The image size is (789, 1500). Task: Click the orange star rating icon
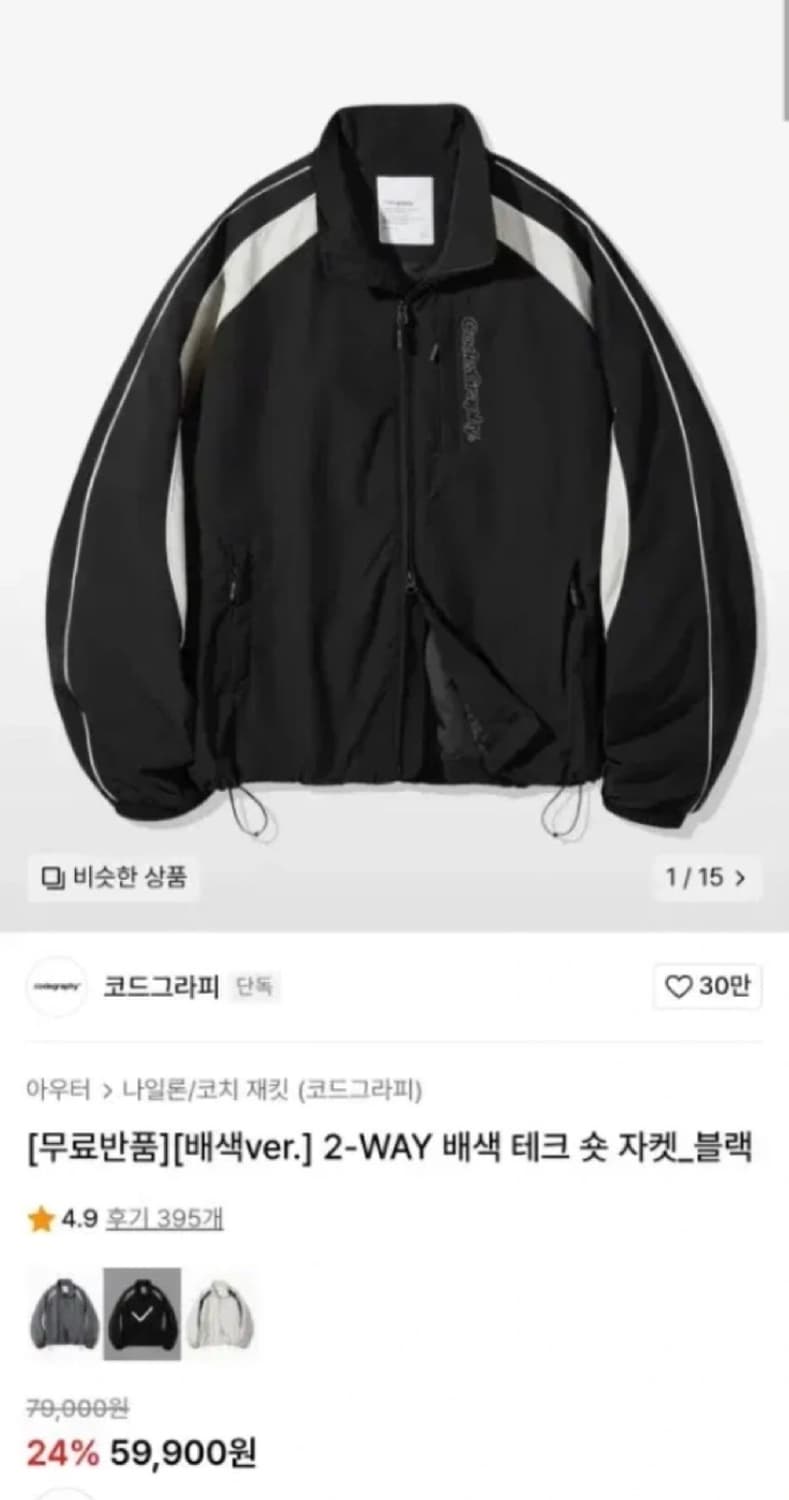(41, 1218)
